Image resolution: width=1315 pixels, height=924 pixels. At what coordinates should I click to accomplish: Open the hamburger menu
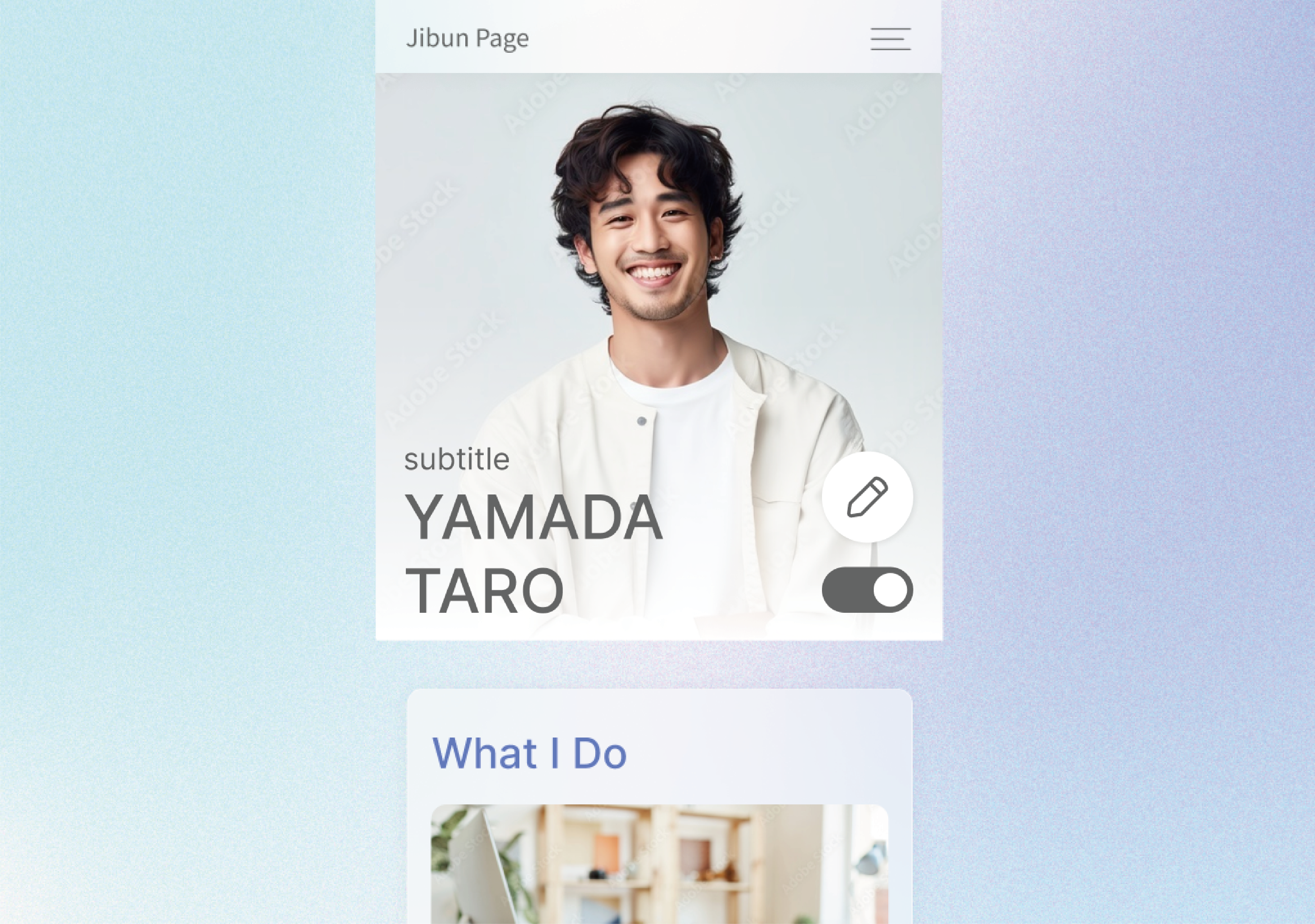pos(890,38)
